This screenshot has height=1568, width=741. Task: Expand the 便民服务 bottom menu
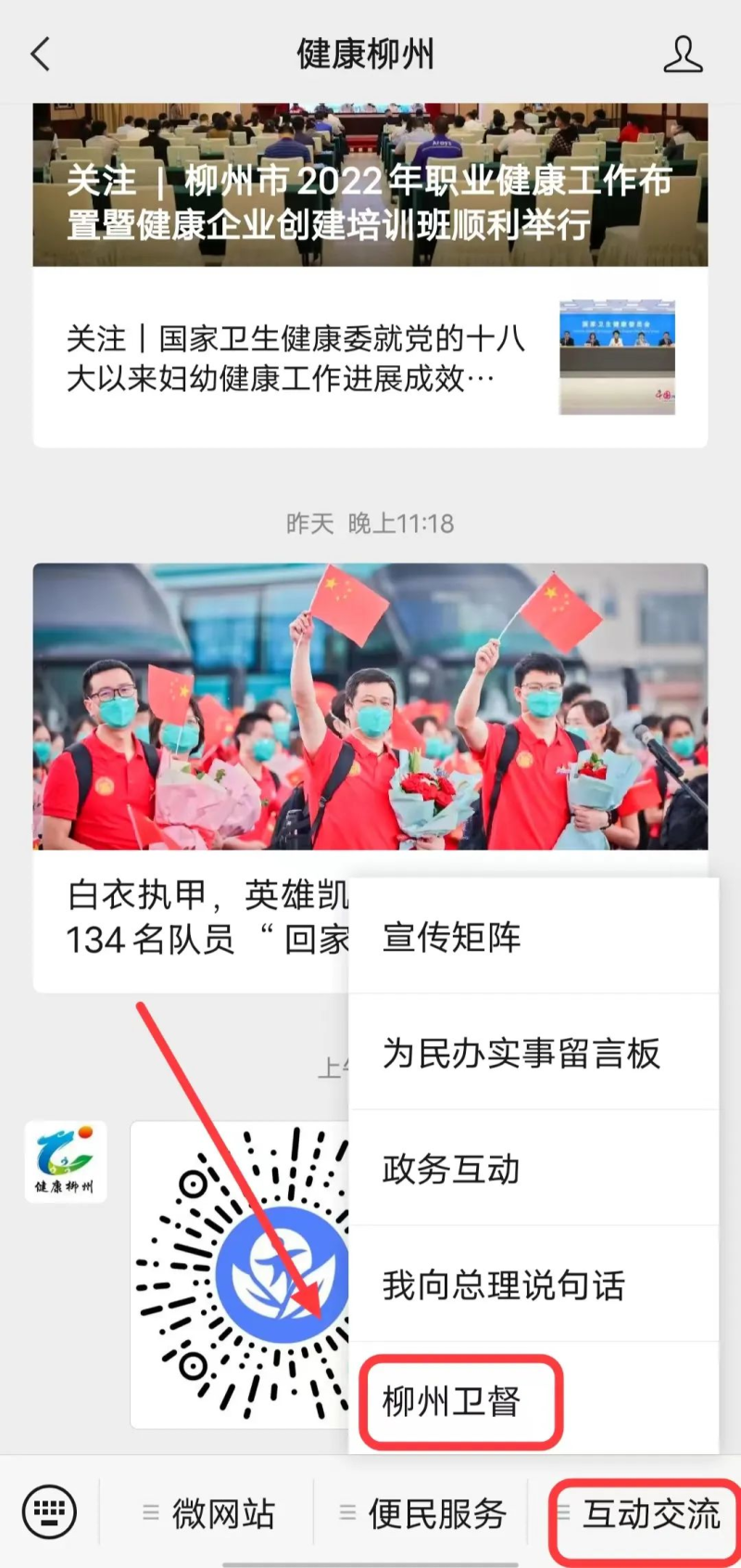424,1513
